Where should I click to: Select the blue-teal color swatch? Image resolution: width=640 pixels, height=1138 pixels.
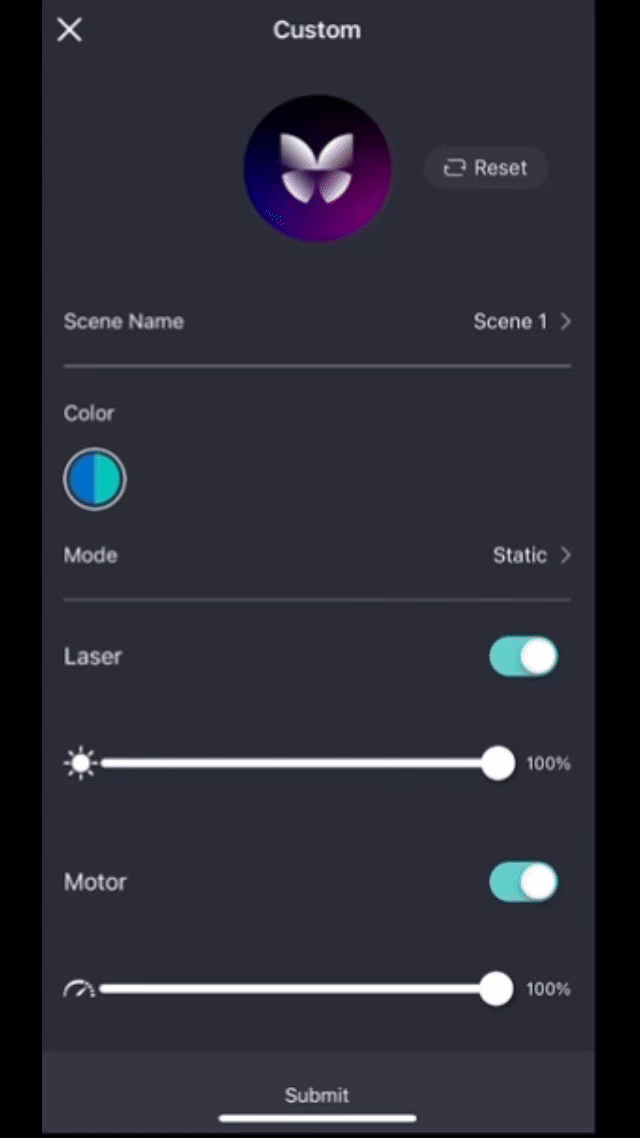(95, 479)
